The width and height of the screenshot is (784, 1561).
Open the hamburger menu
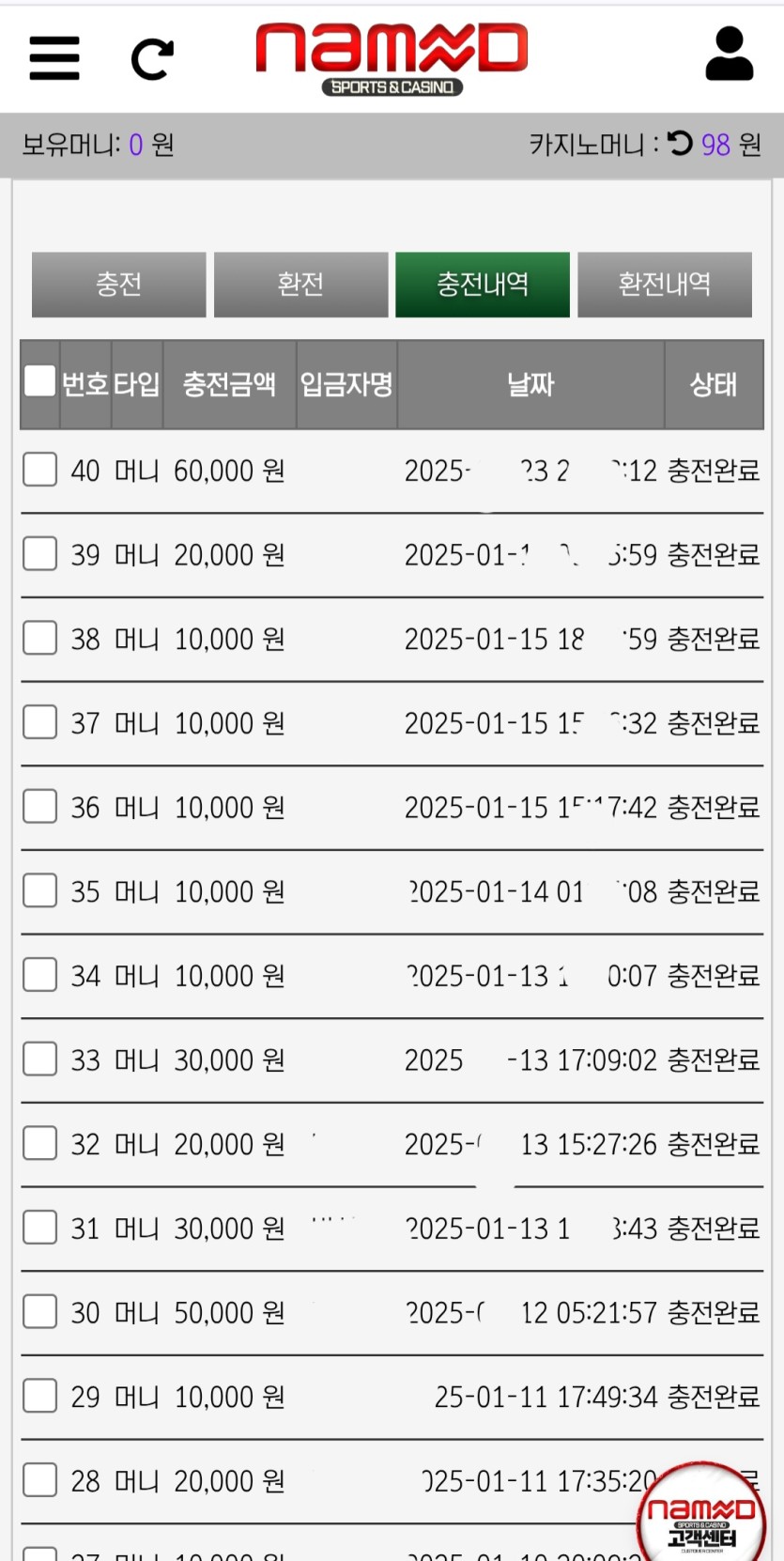click(54, 58)
